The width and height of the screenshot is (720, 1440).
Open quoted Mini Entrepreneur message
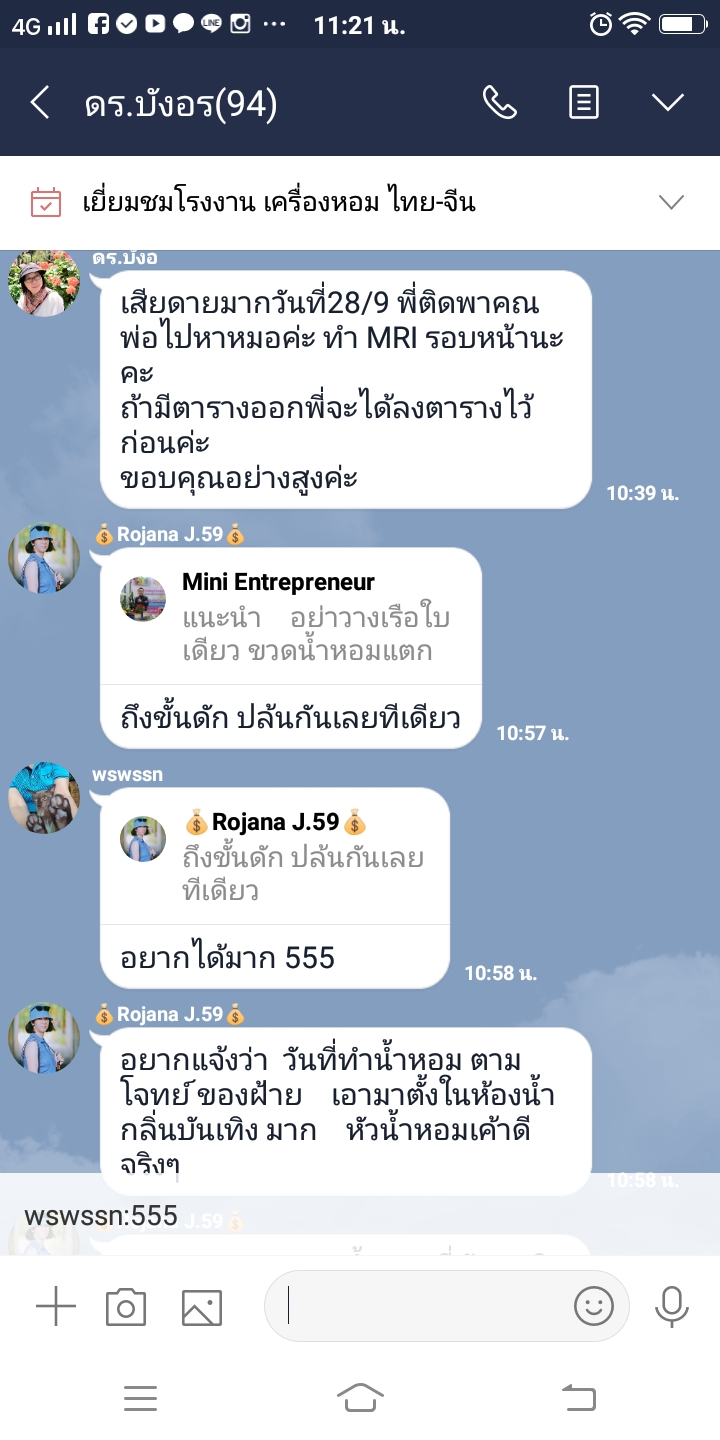click(x=290, y=617)
